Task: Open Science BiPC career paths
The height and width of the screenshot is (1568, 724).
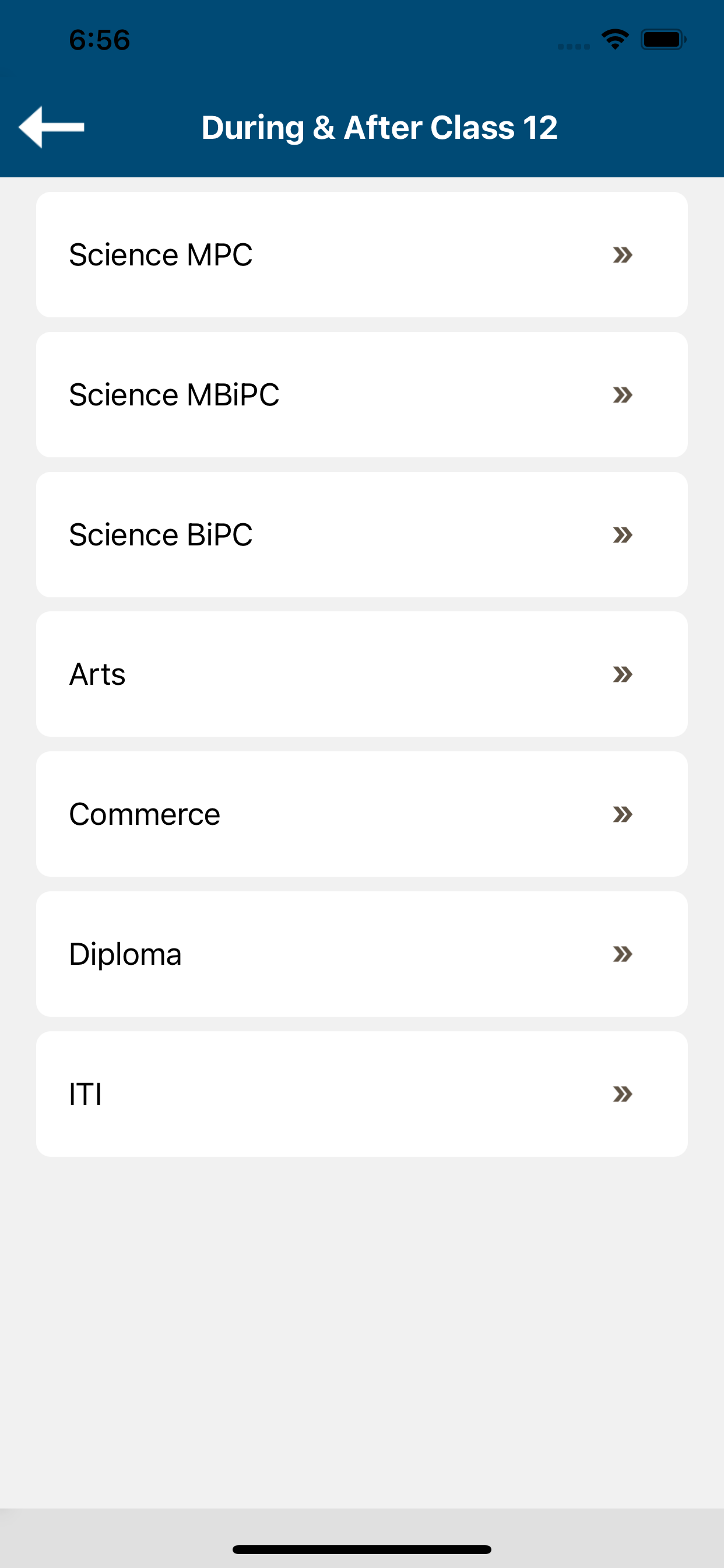Action: coord(362,534)
